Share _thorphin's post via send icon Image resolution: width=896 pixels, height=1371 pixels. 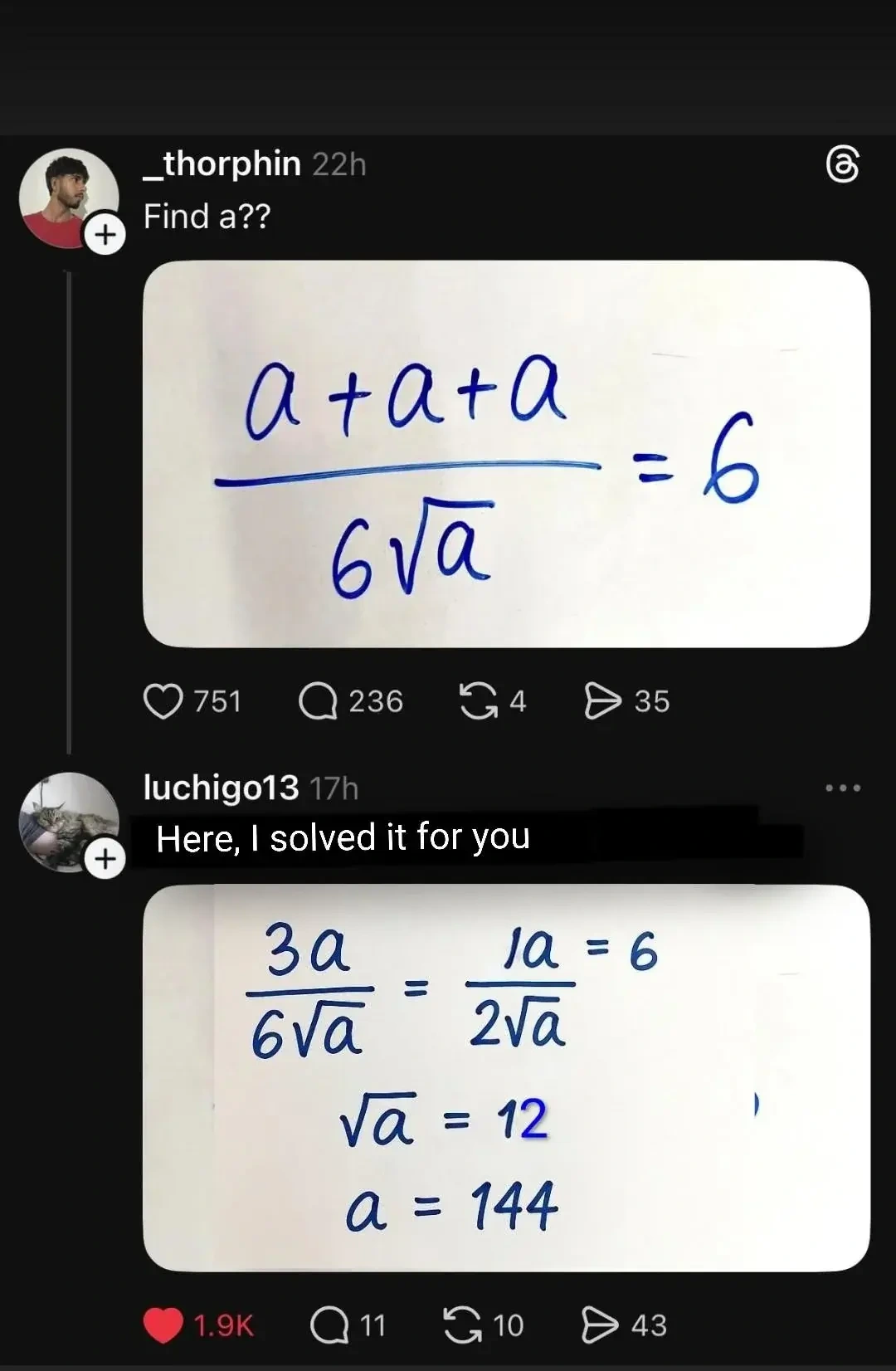pyautogui.click(x=603, y=701)
